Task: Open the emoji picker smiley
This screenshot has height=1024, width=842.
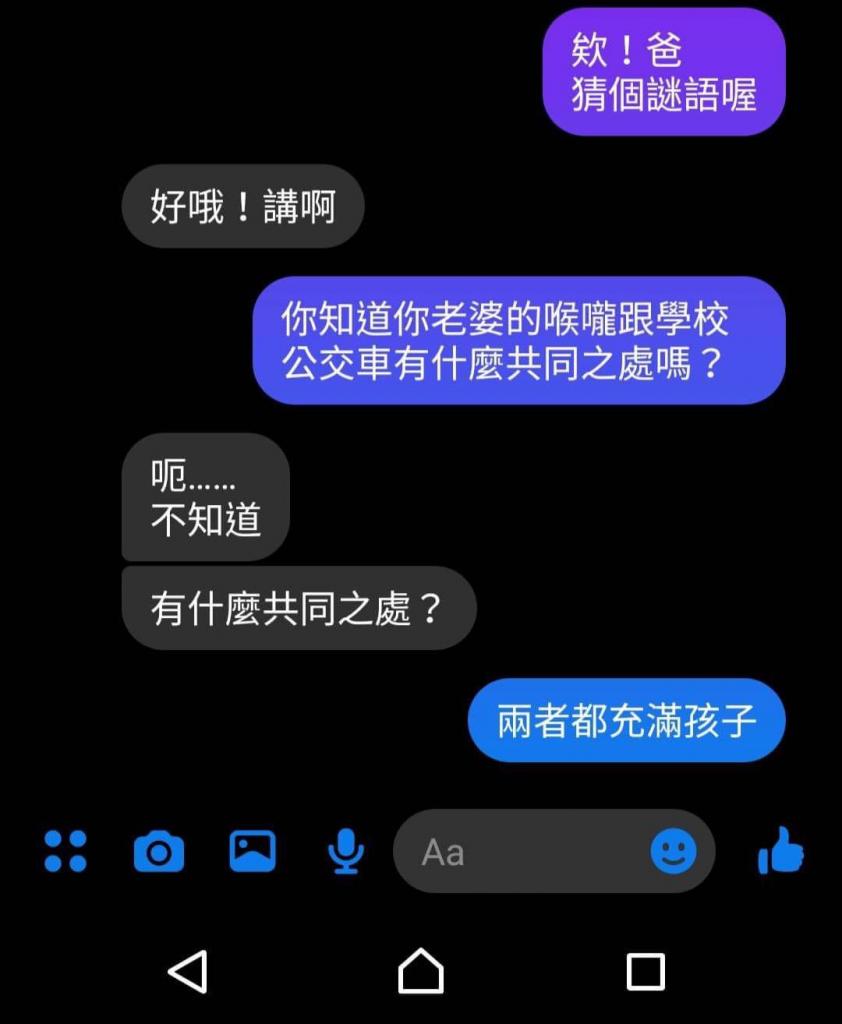Action: (673, 851)
